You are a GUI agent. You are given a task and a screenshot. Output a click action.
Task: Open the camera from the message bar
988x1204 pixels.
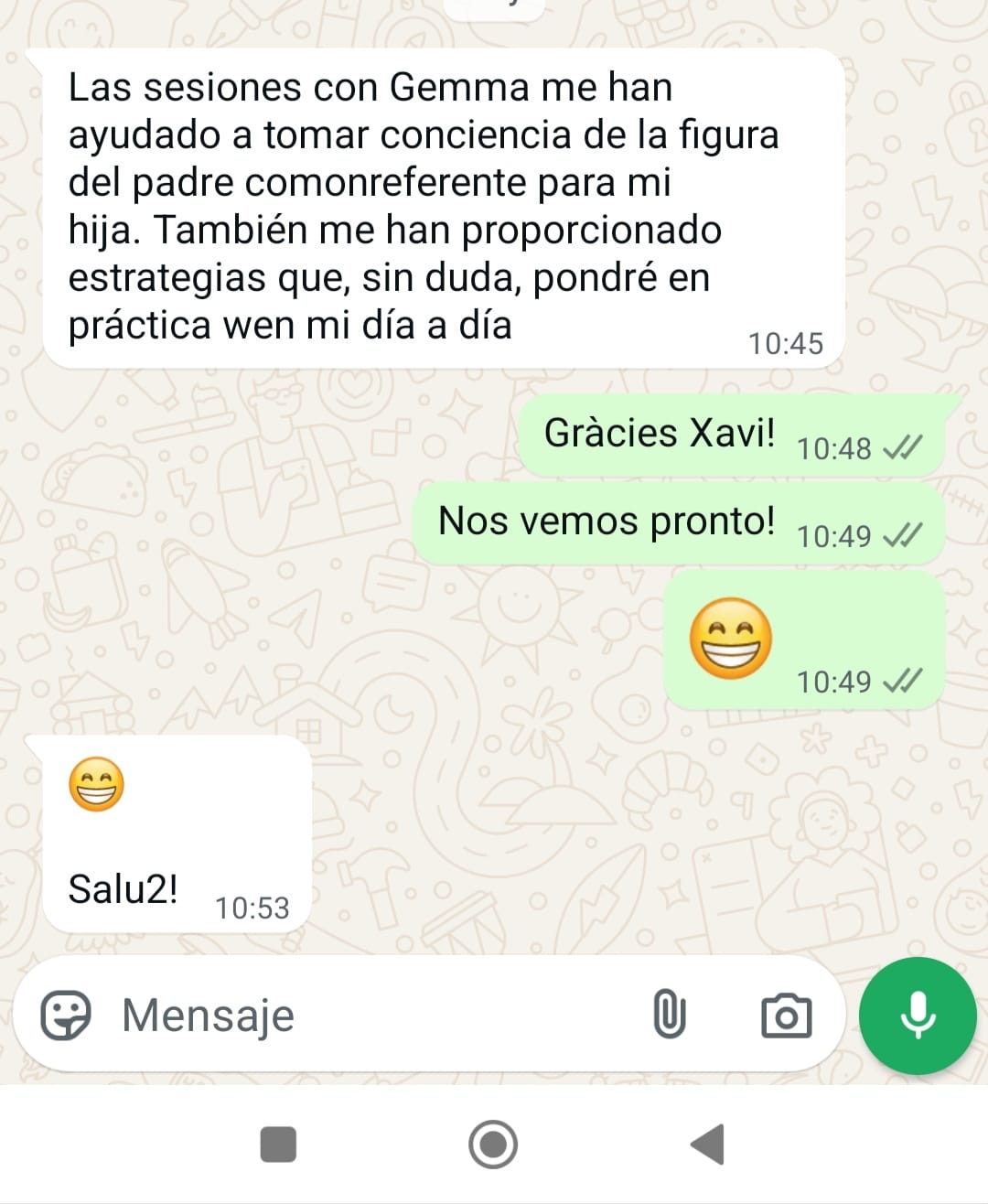pyautogui.click(x=785, y=1016)
